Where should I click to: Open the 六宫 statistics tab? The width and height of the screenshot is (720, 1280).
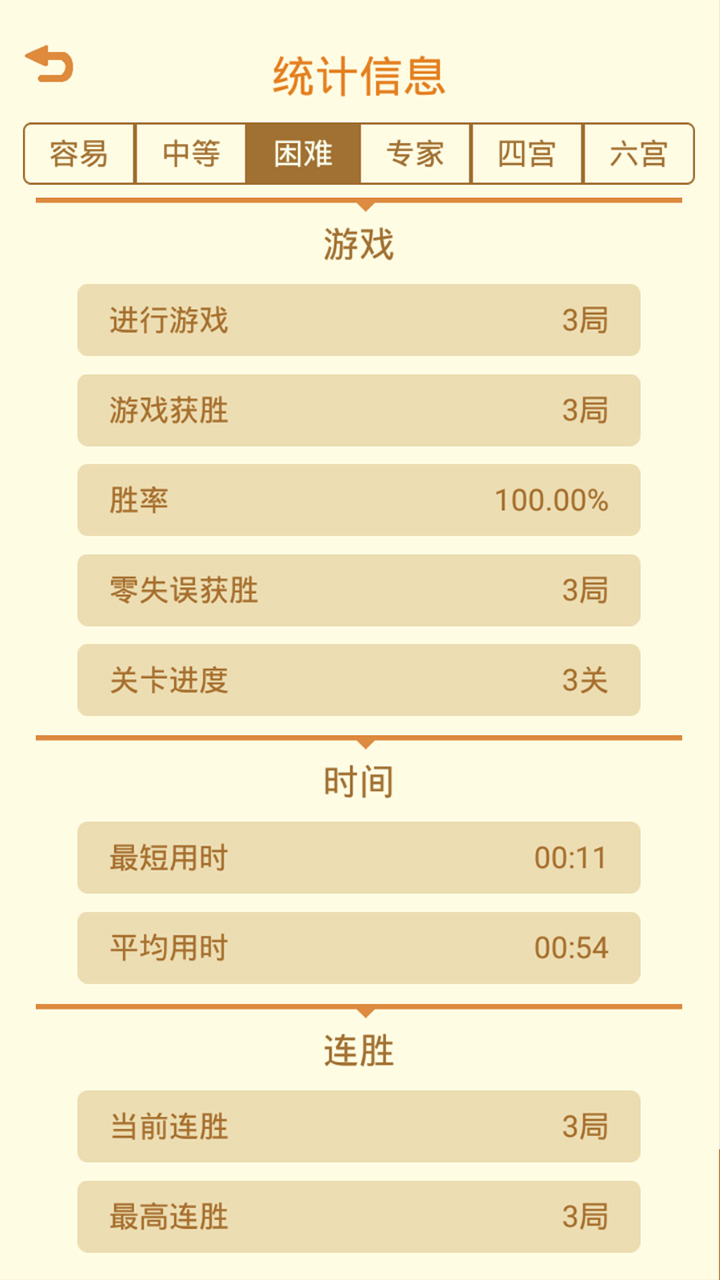click(x=638, y=154)
